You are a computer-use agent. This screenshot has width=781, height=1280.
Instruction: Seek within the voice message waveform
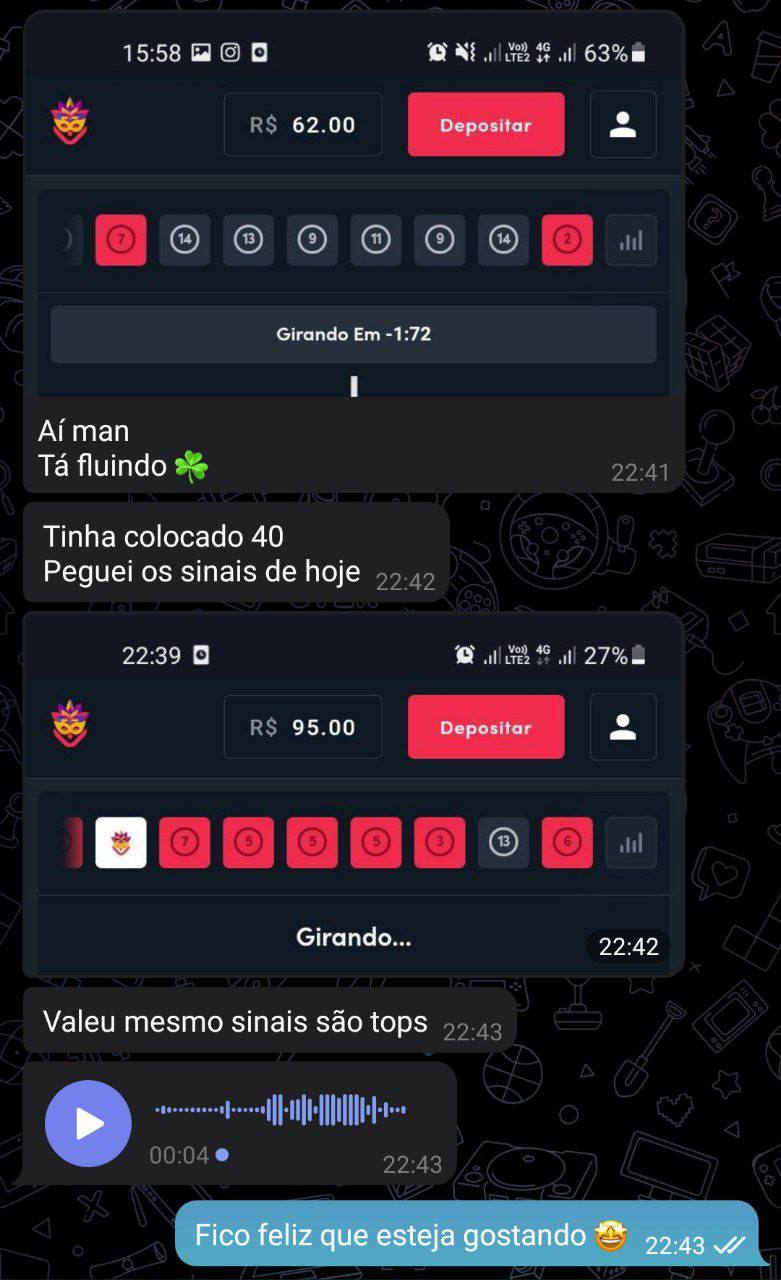click(x=281, y=1110)
